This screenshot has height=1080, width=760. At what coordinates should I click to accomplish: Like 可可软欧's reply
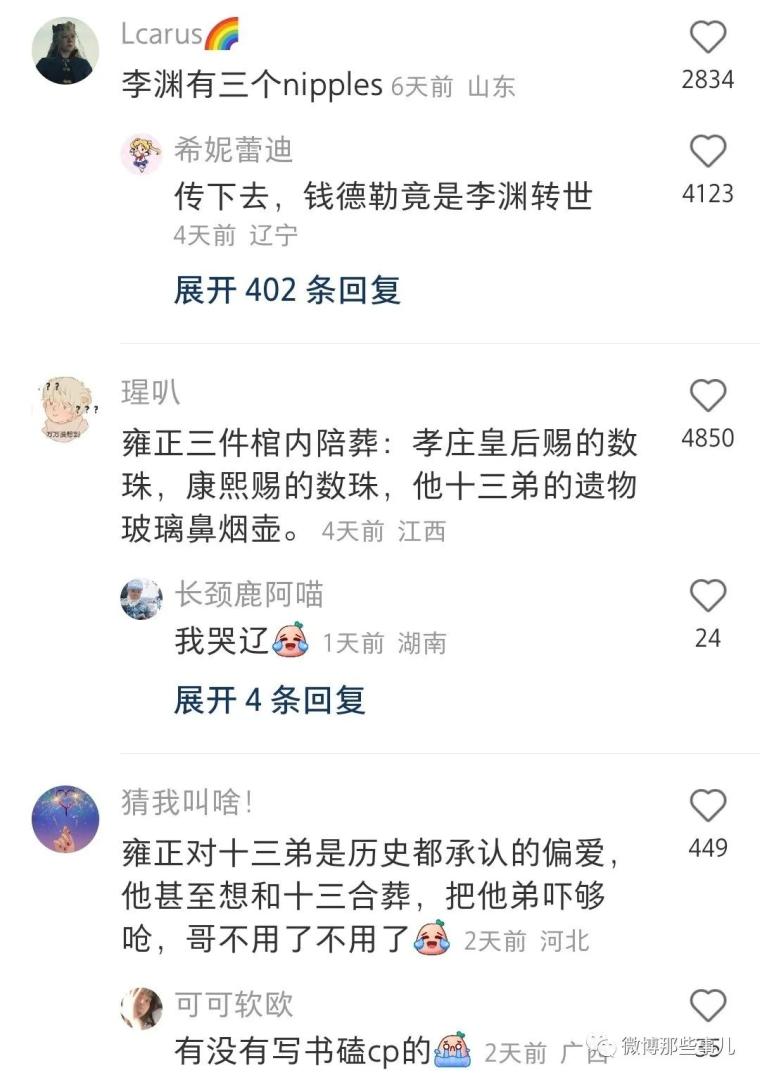pyautogui.click(x=708, y=1006)
